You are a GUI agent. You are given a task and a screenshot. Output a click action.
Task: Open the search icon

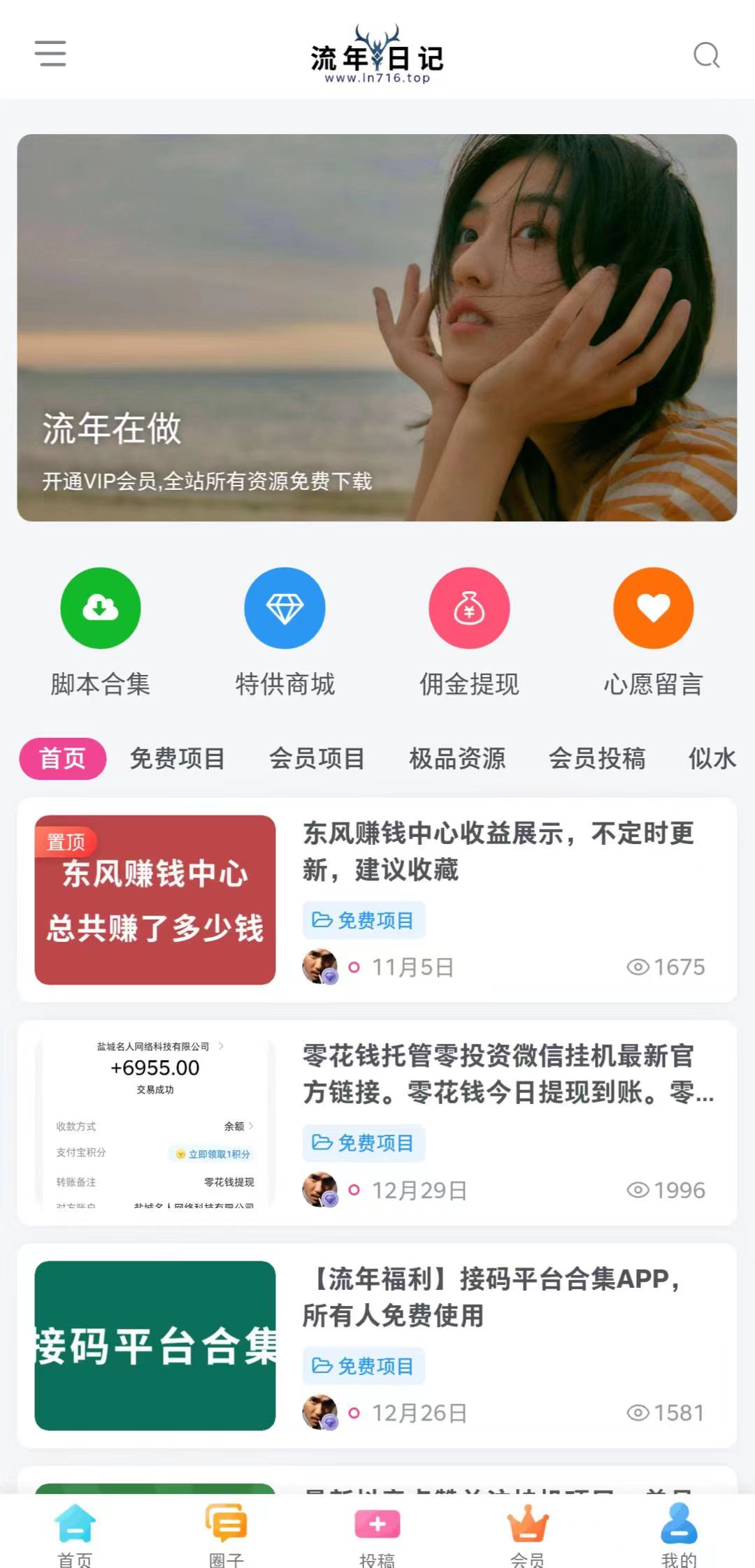pos(706,55)
